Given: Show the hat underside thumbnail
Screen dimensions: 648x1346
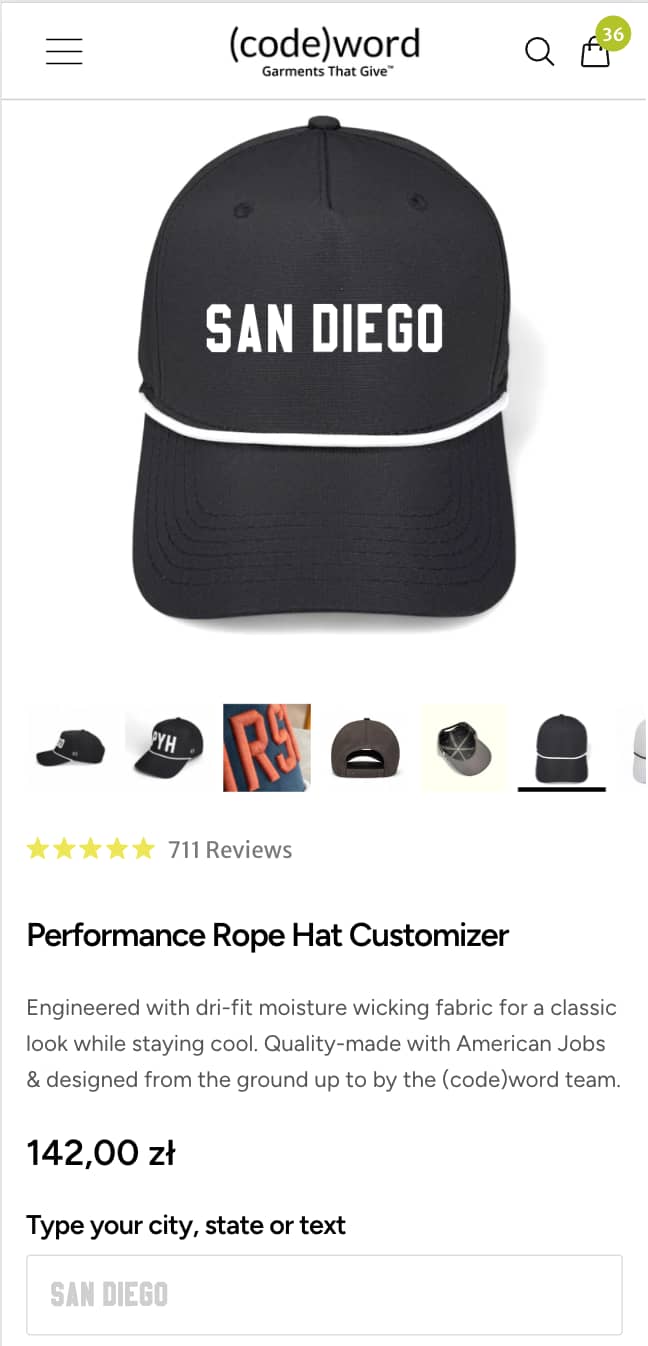Looking at the screenshot, I should (463, 748).
